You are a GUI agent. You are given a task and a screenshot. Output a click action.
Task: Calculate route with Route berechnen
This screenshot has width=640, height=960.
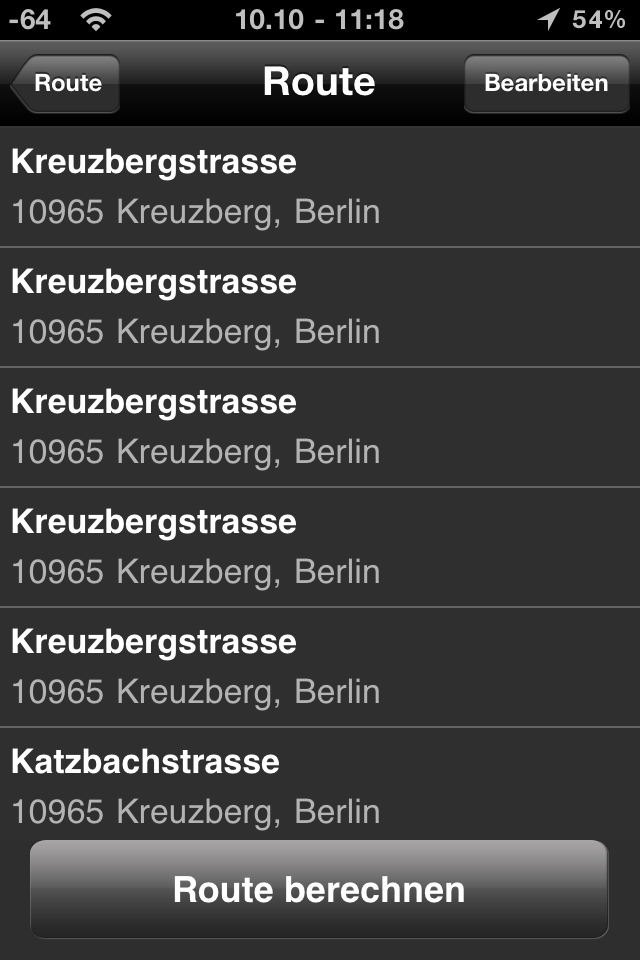[319, 889]
